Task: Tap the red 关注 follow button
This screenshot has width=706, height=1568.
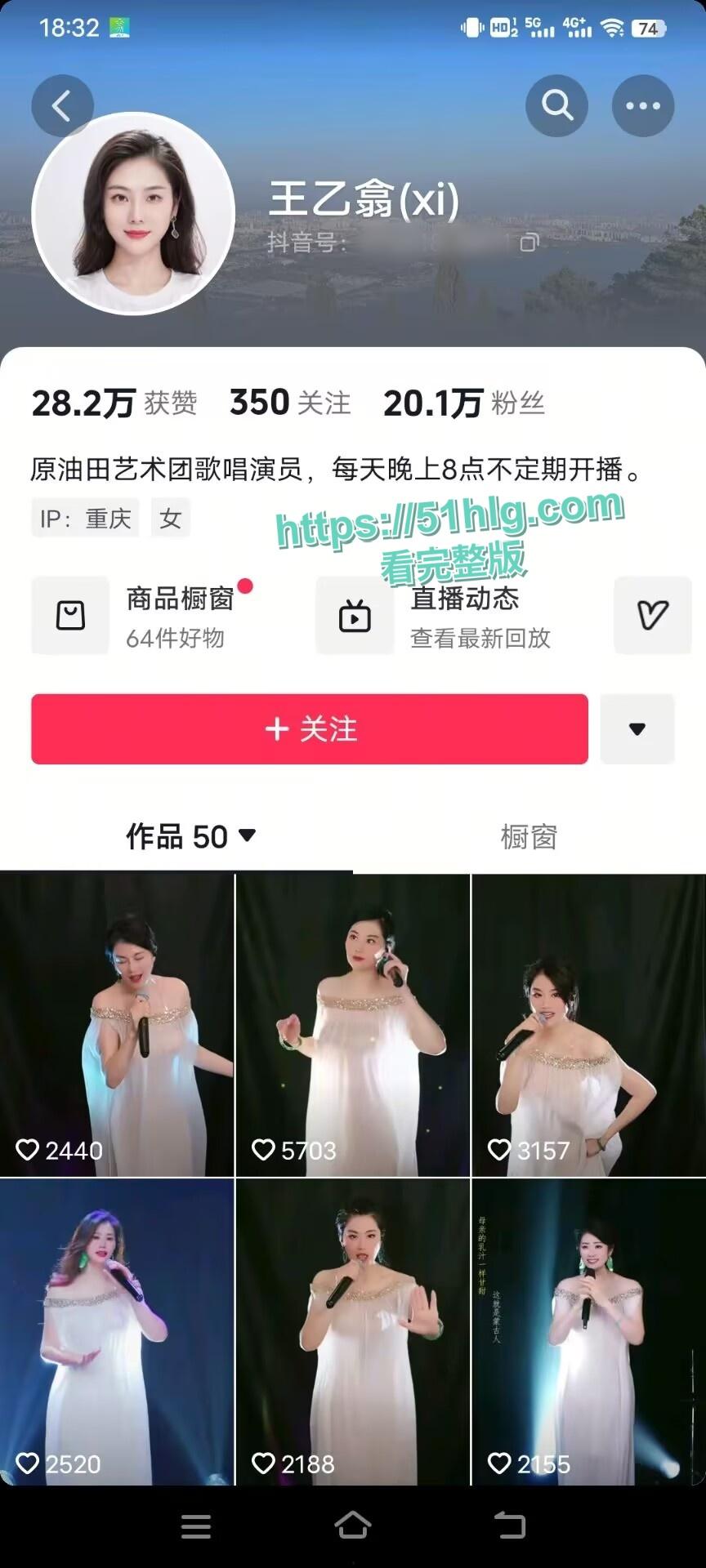Action: click(309, 729)
